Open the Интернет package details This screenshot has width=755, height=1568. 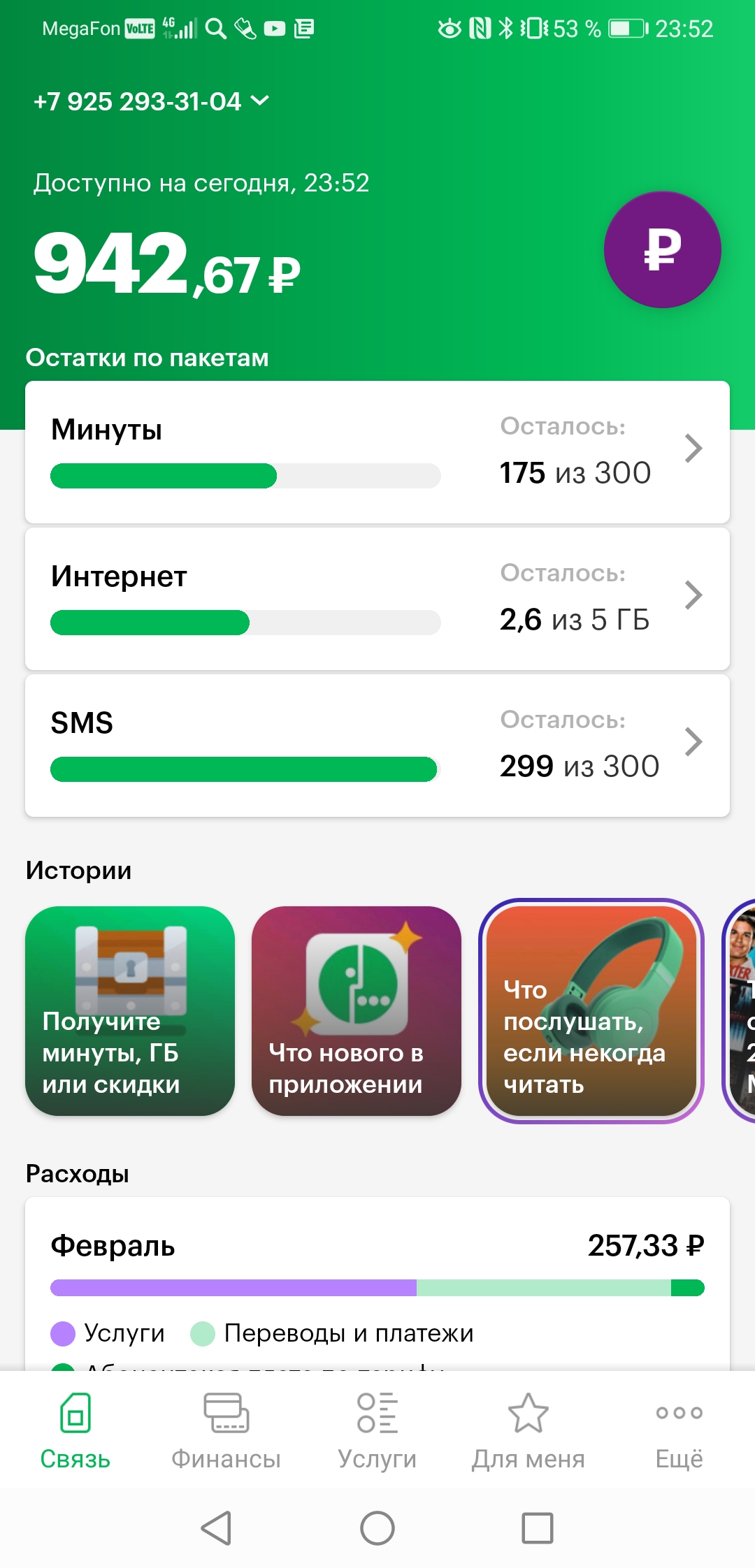pos(377,599)
